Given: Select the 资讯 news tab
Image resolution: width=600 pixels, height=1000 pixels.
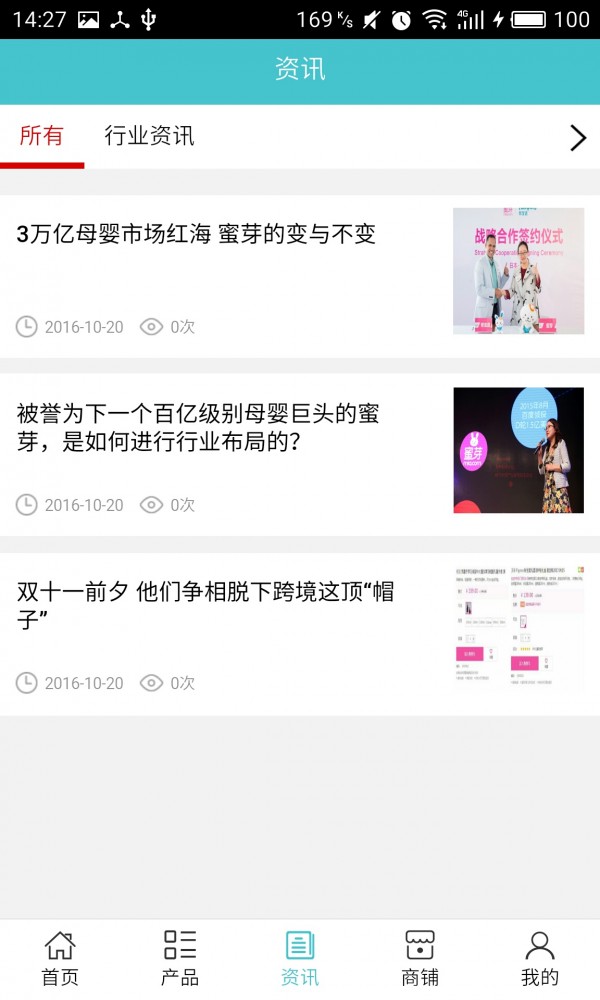Looking at the screenshot, I should [x=300, y=958].
